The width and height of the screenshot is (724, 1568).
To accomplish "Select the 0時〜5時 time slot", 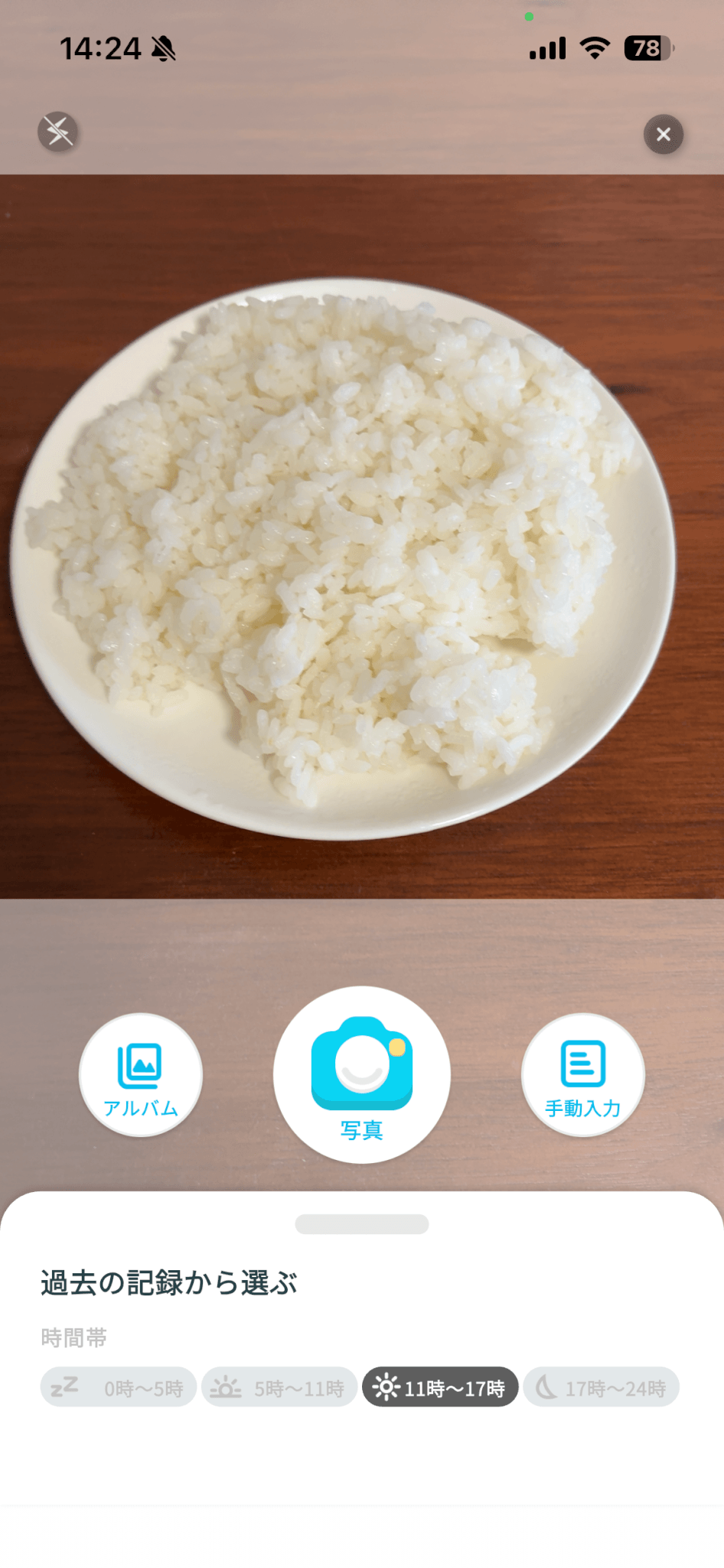I will [x=119, y=1387].
